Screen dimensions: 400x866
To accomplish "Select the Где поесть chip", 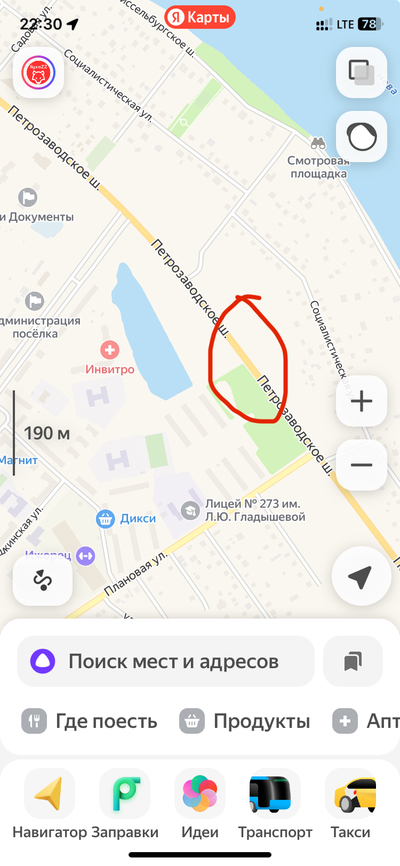I will tap(90, 721).
